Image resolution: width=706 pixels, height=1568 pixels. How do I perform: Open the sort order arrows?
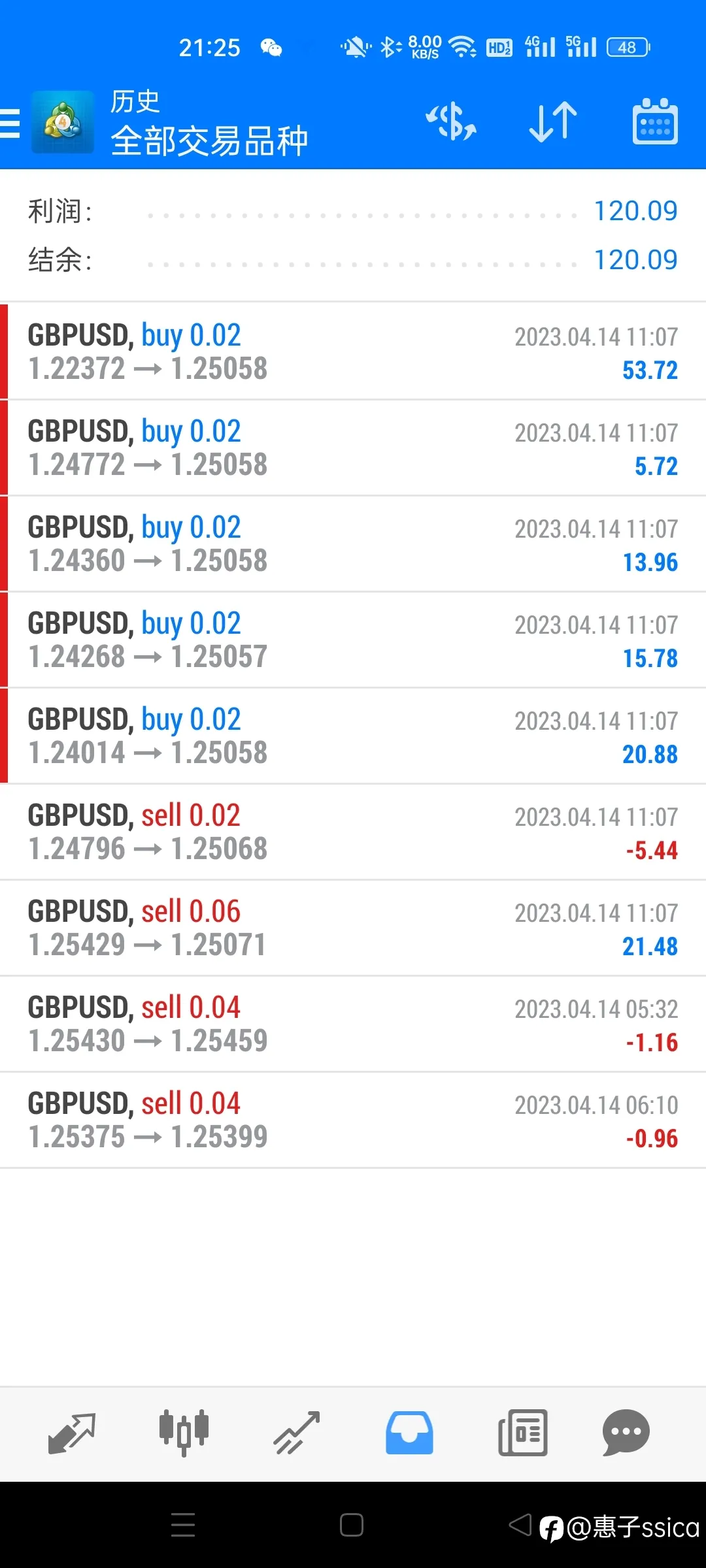click(x=553, y=122)
